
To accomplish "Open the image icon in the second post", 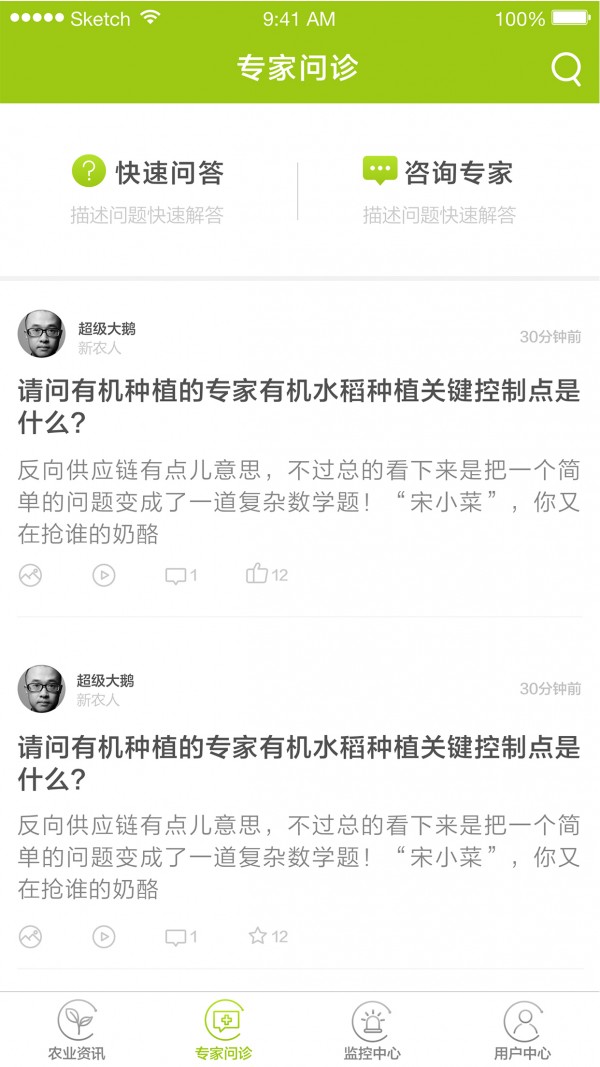I will tap(30, 937).
